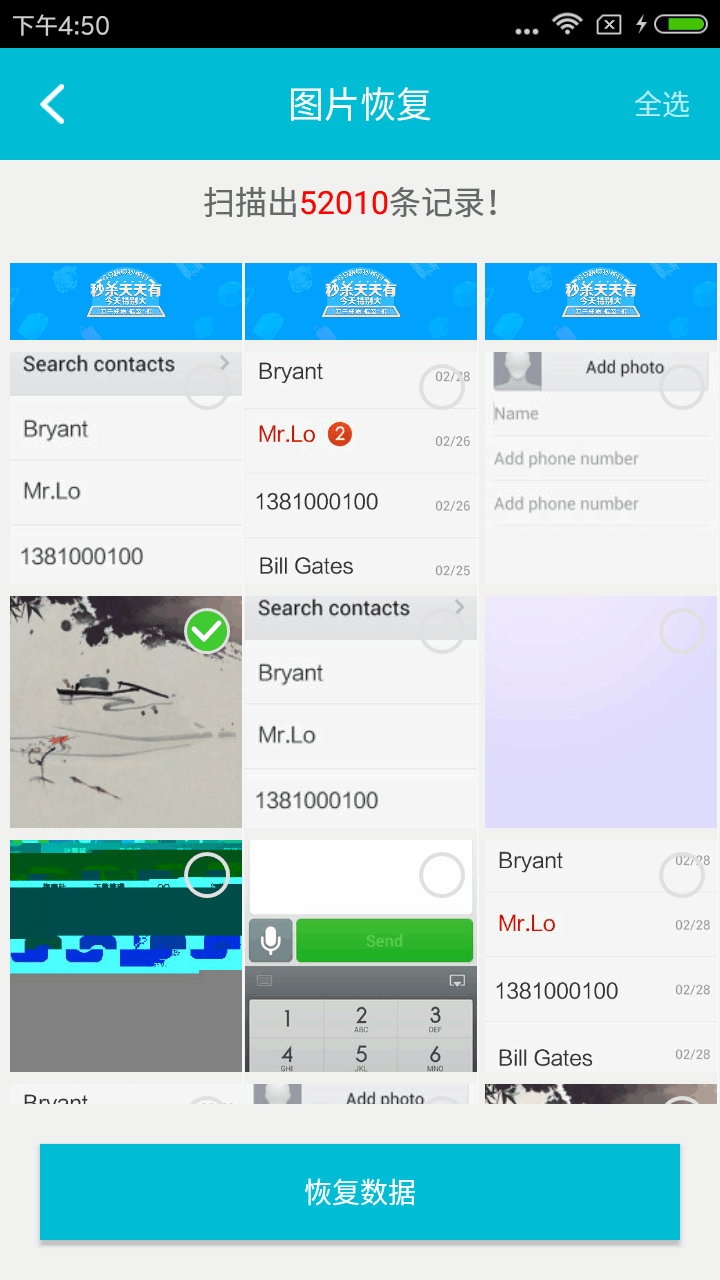Screen dimensions: 720x1280
Task: Go back using the arrow icon
Action: 52,104
